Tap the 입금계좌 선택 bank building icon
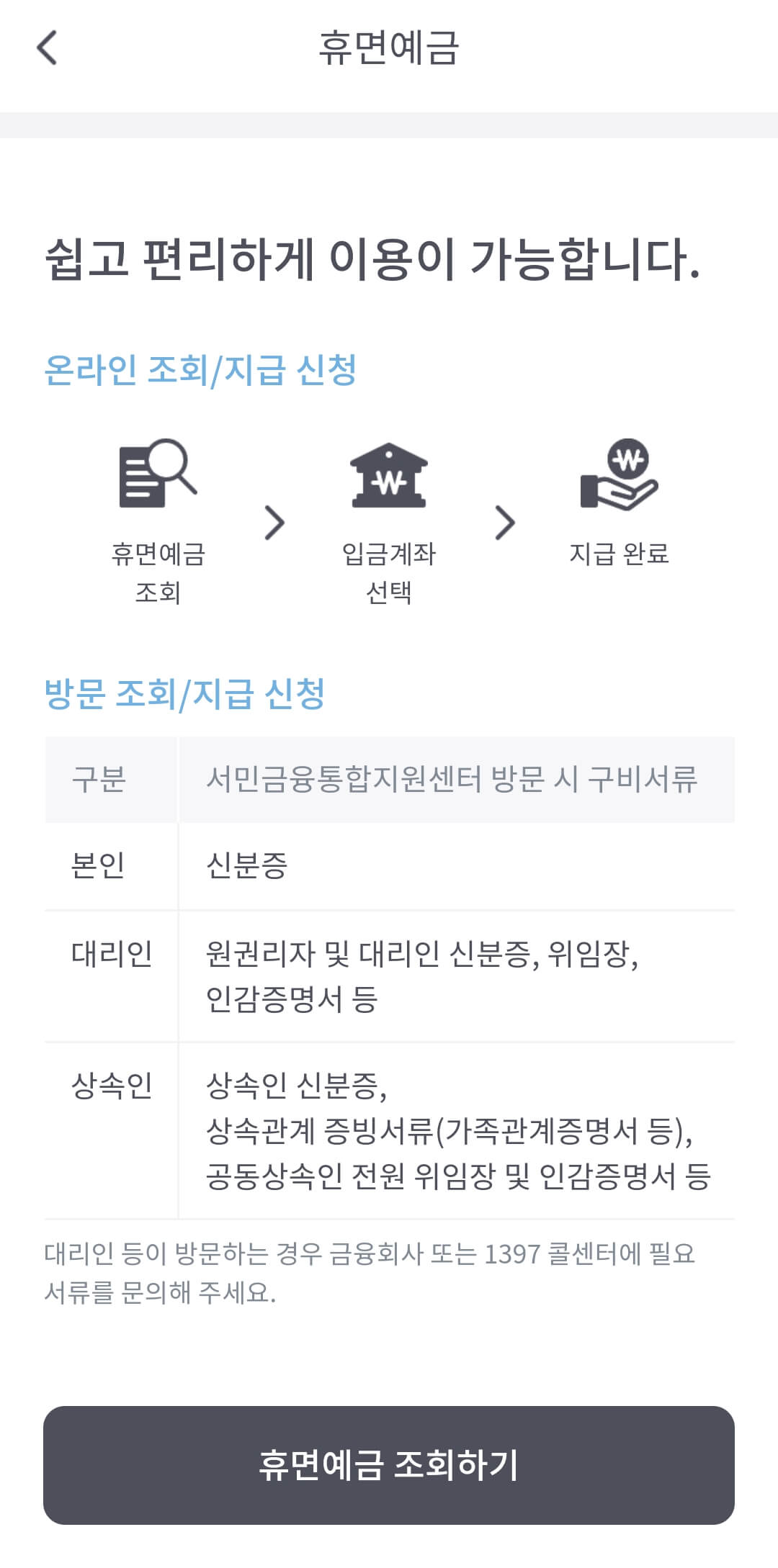 click(389, 479)
